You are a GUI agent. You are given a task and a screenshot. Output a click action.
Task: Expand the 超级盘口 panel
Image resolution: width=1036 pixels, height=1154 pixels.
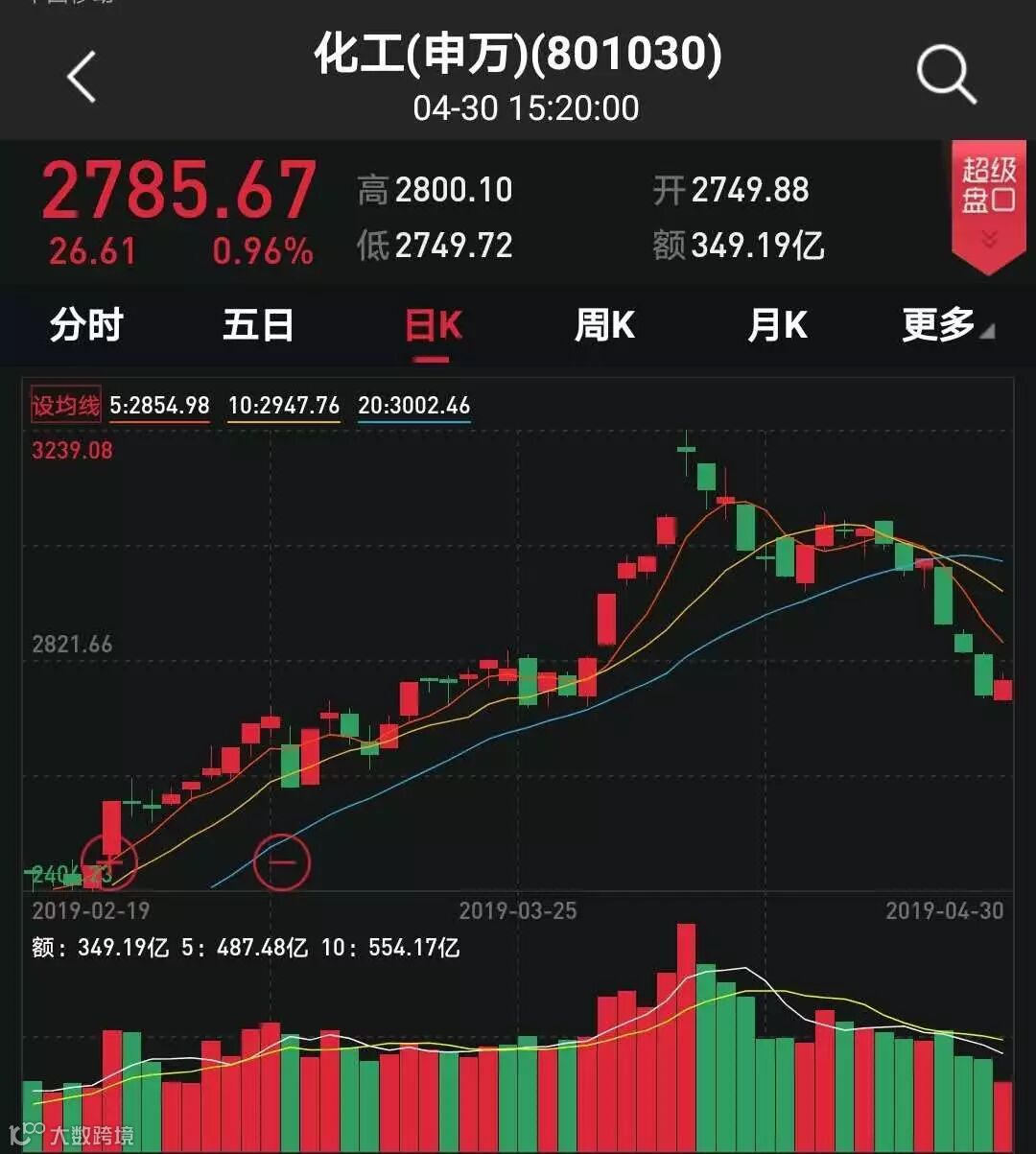tap(988, 203)
